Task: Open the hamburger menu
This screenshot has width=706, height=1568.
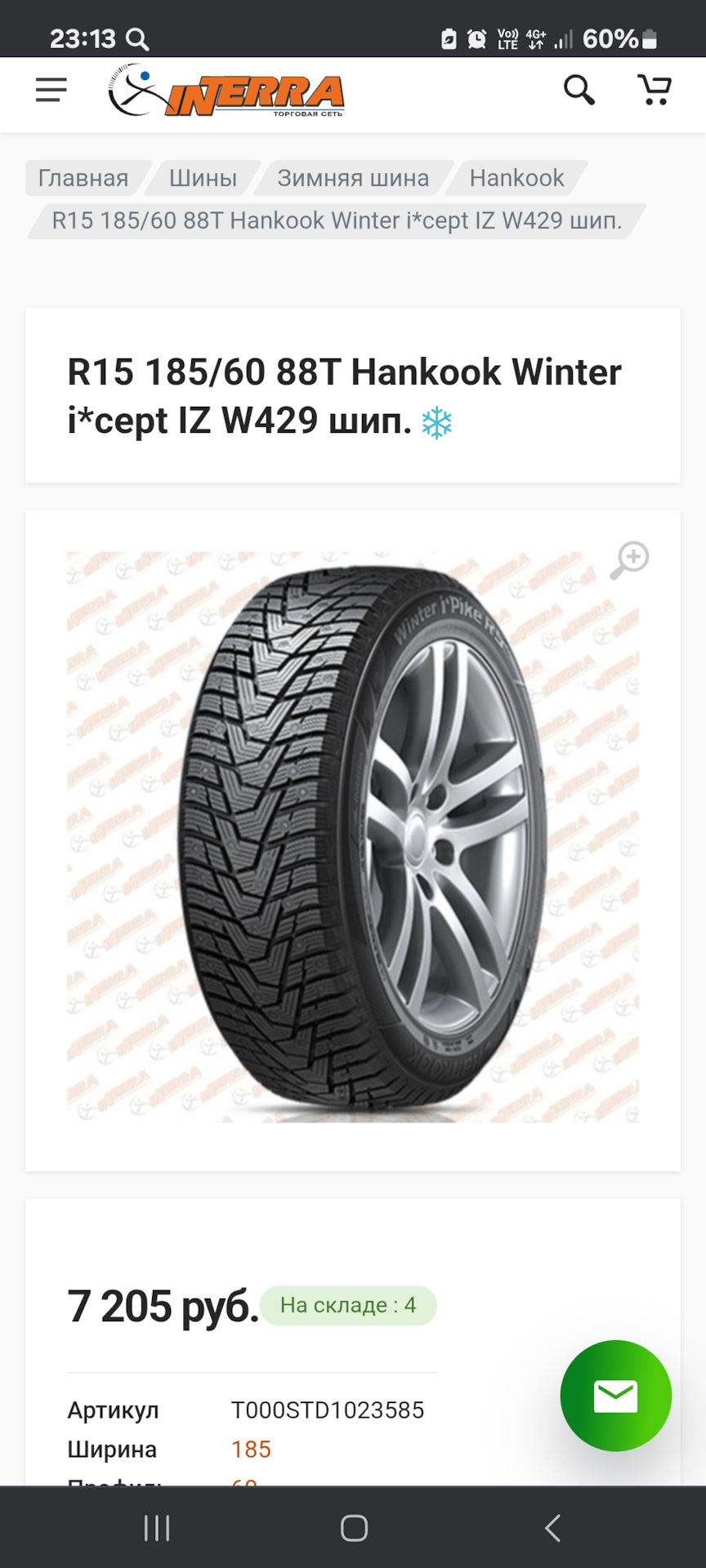Action: [x=51, y=90]
